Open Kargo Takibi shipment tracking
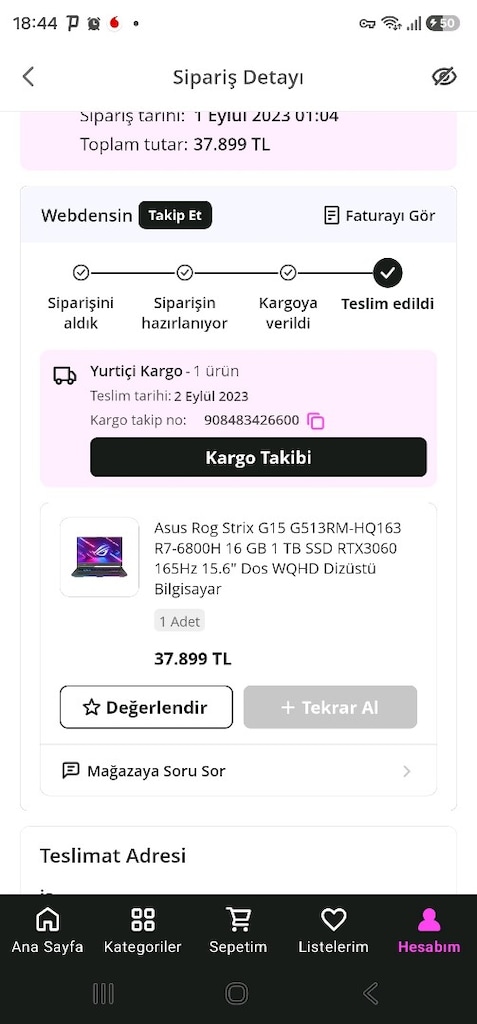The height and width of the screenshot is (1024, 477). 258,457
